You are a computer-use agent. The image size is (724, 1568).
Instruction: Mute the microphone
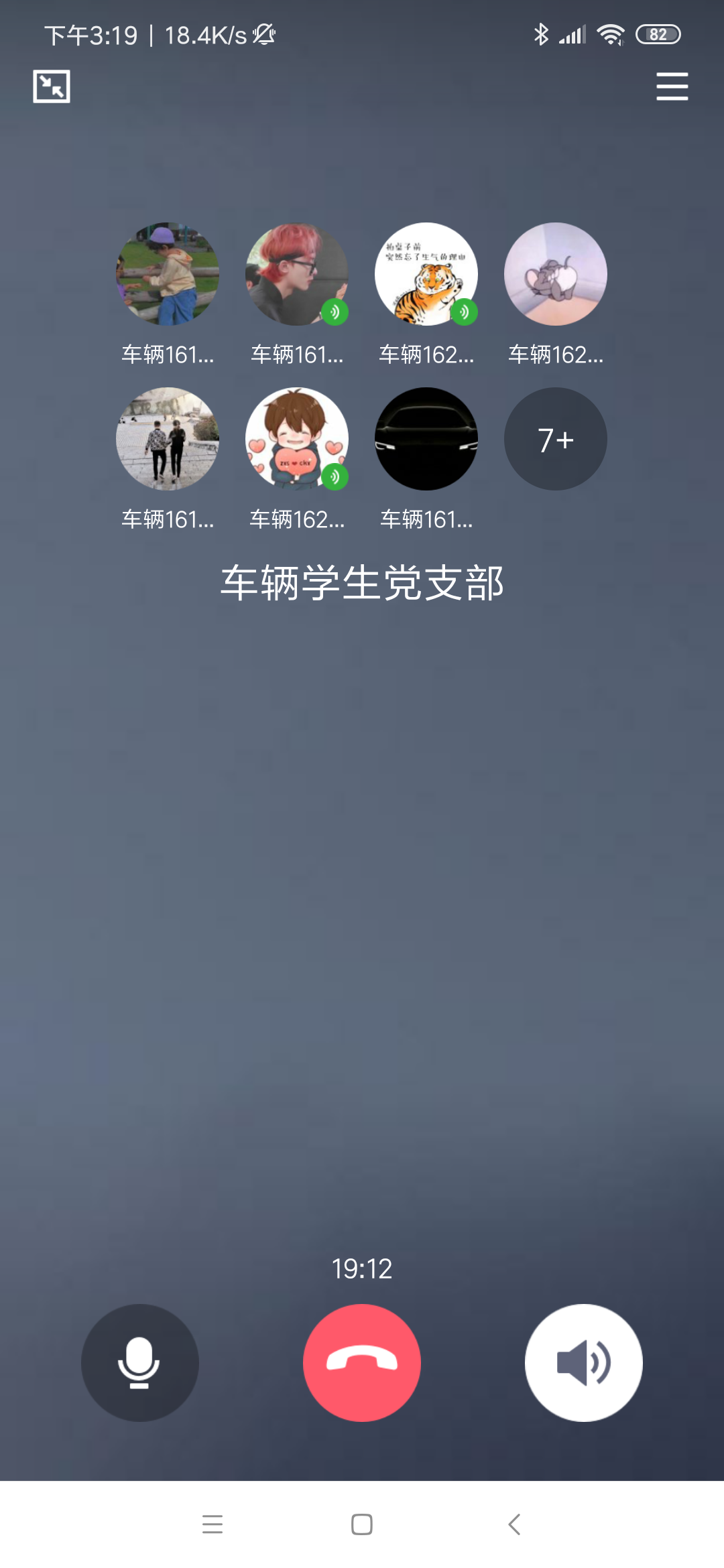(139, 1362)
